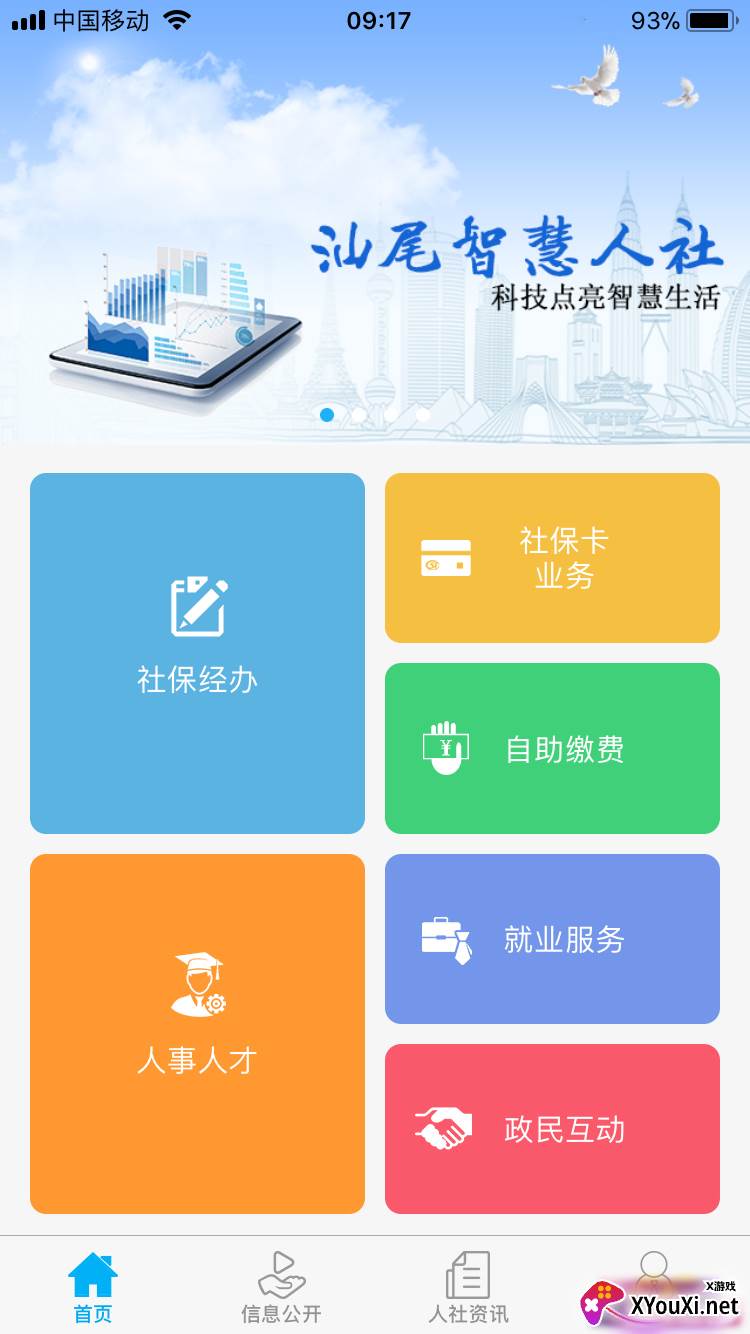Image resolution: width=750 pixels, height=1334 pixels.
Task: Switch to the 人社资讯 tab
Action: coord(468,1287)
